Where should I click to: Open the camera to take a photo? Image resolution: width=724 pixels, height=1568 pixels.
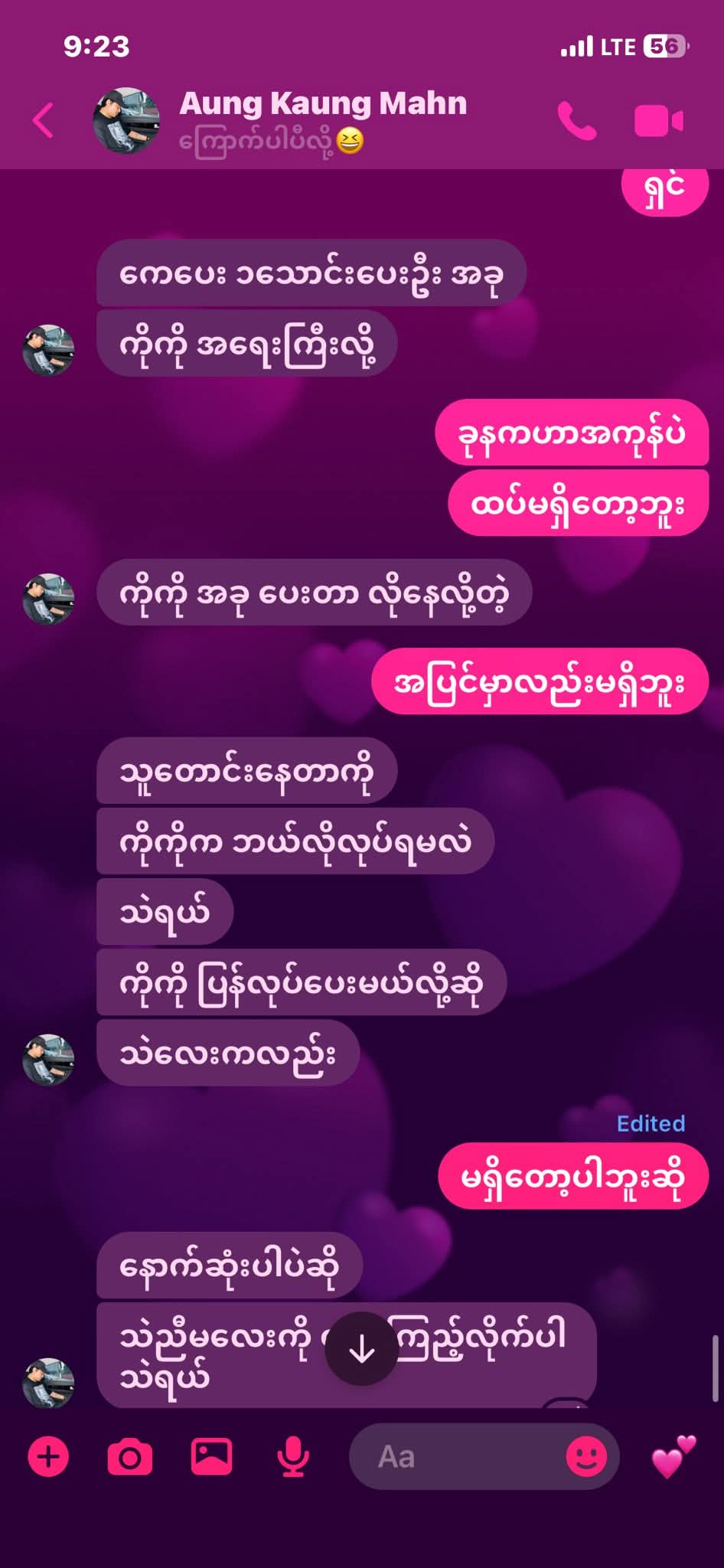click(130, 1456)
